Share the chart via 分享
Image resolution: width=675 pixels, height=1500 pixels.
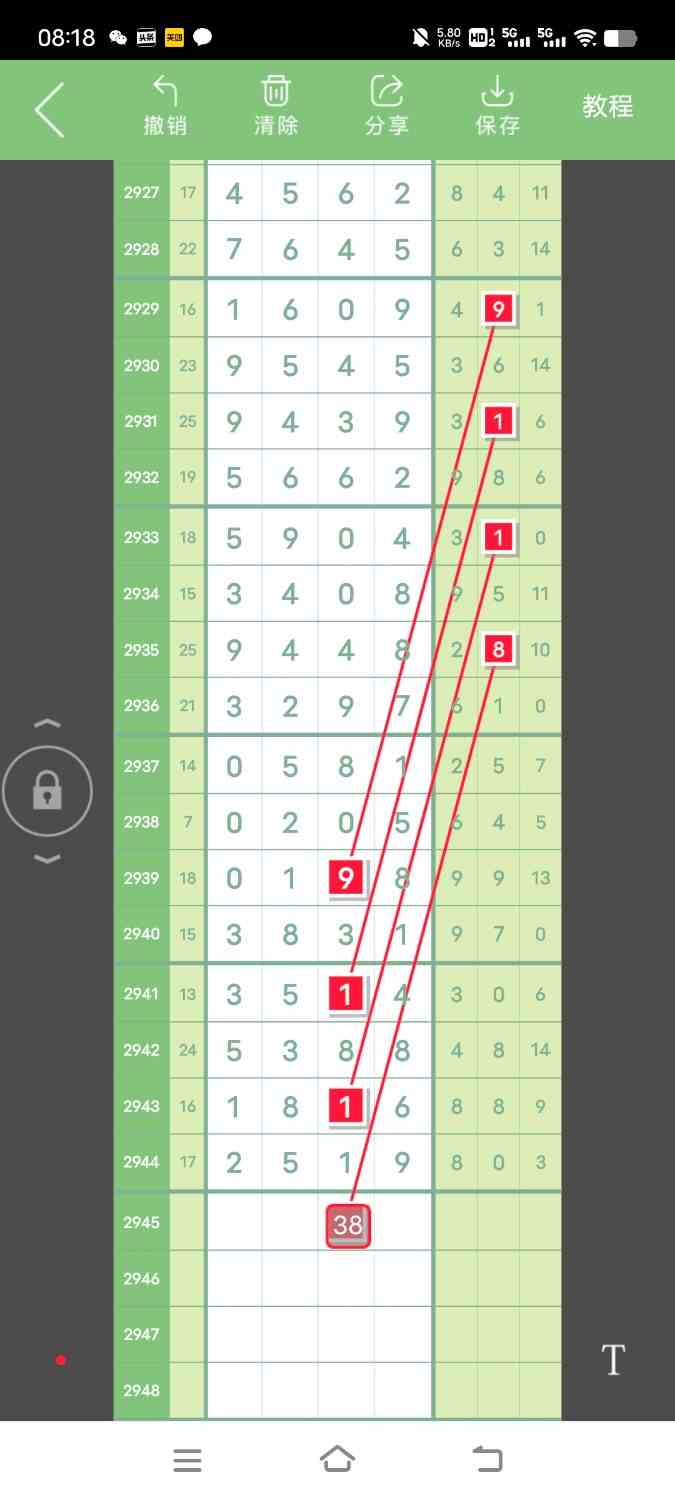(x=387, y=106)
